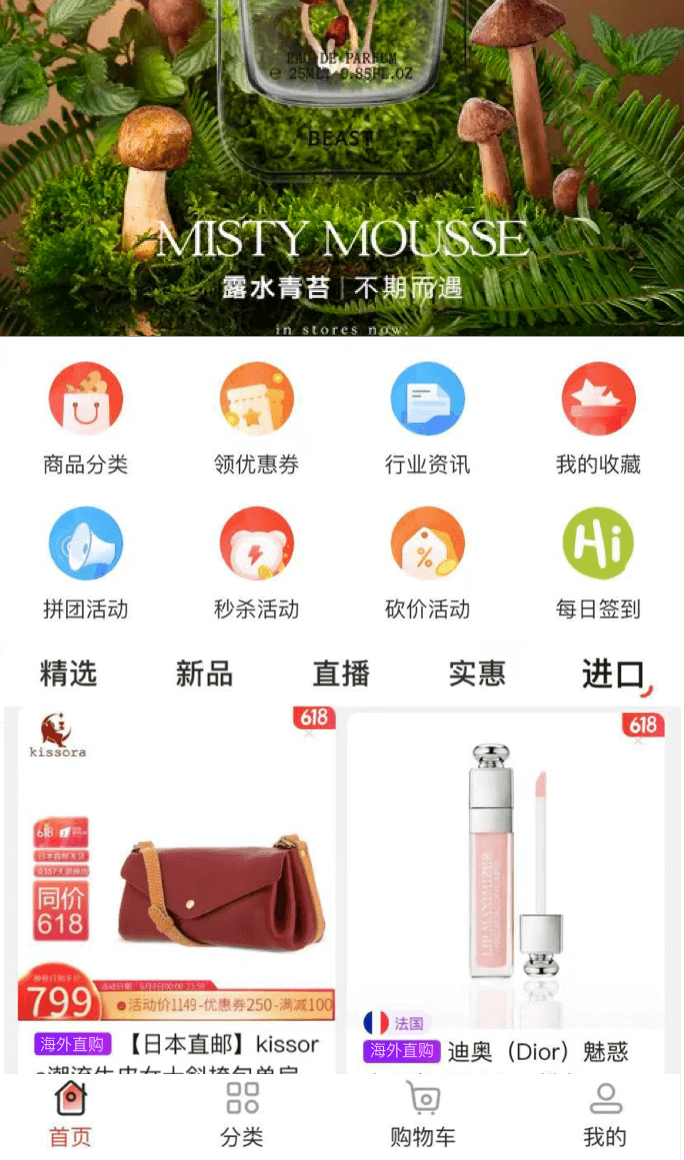
Task: Go to 首页 home in bottom bar
Action: click(70, 1115)
